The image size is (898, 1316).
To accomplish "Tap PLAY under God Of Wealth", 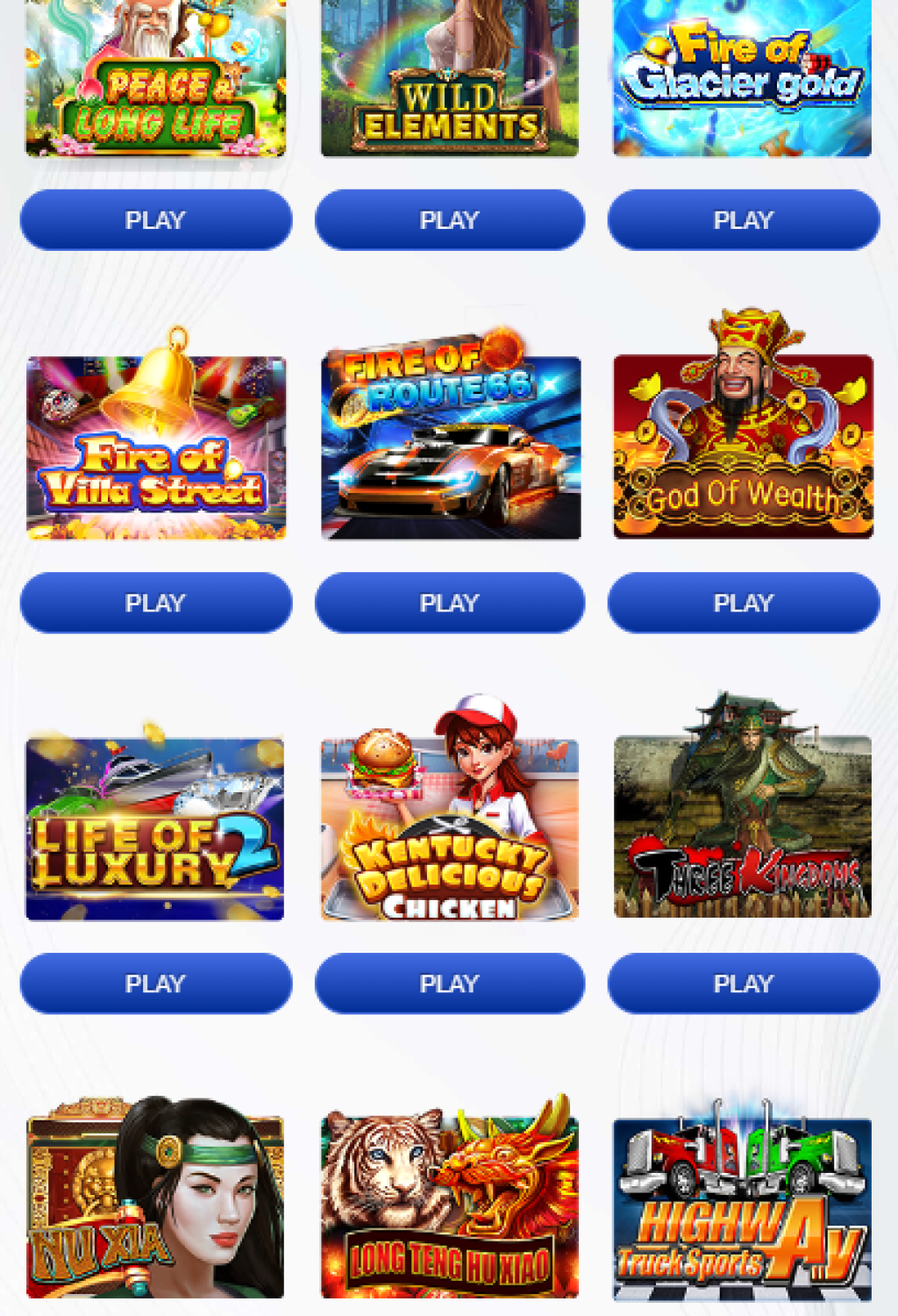I will 743,603.
